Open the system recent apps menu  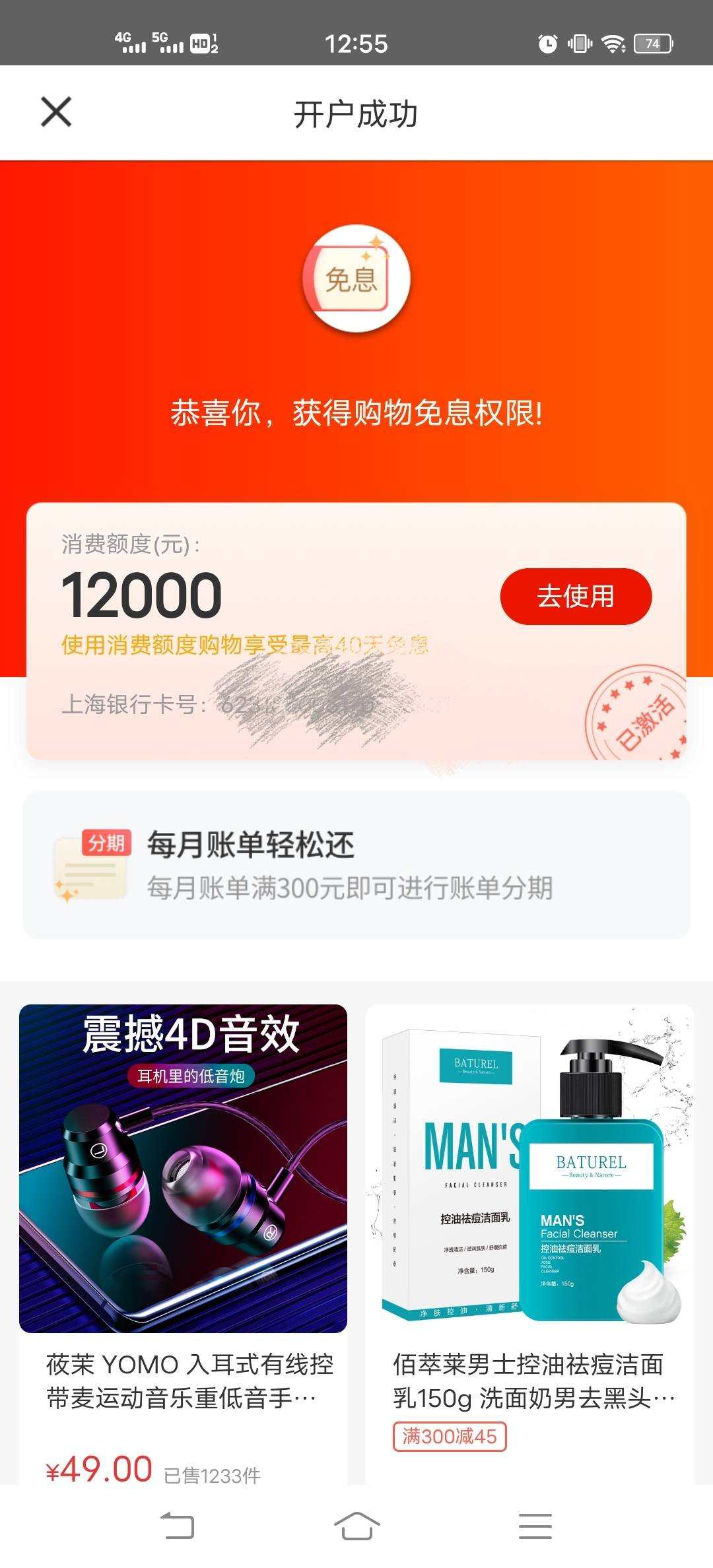pyautogui.click(x=535, y=1526)
